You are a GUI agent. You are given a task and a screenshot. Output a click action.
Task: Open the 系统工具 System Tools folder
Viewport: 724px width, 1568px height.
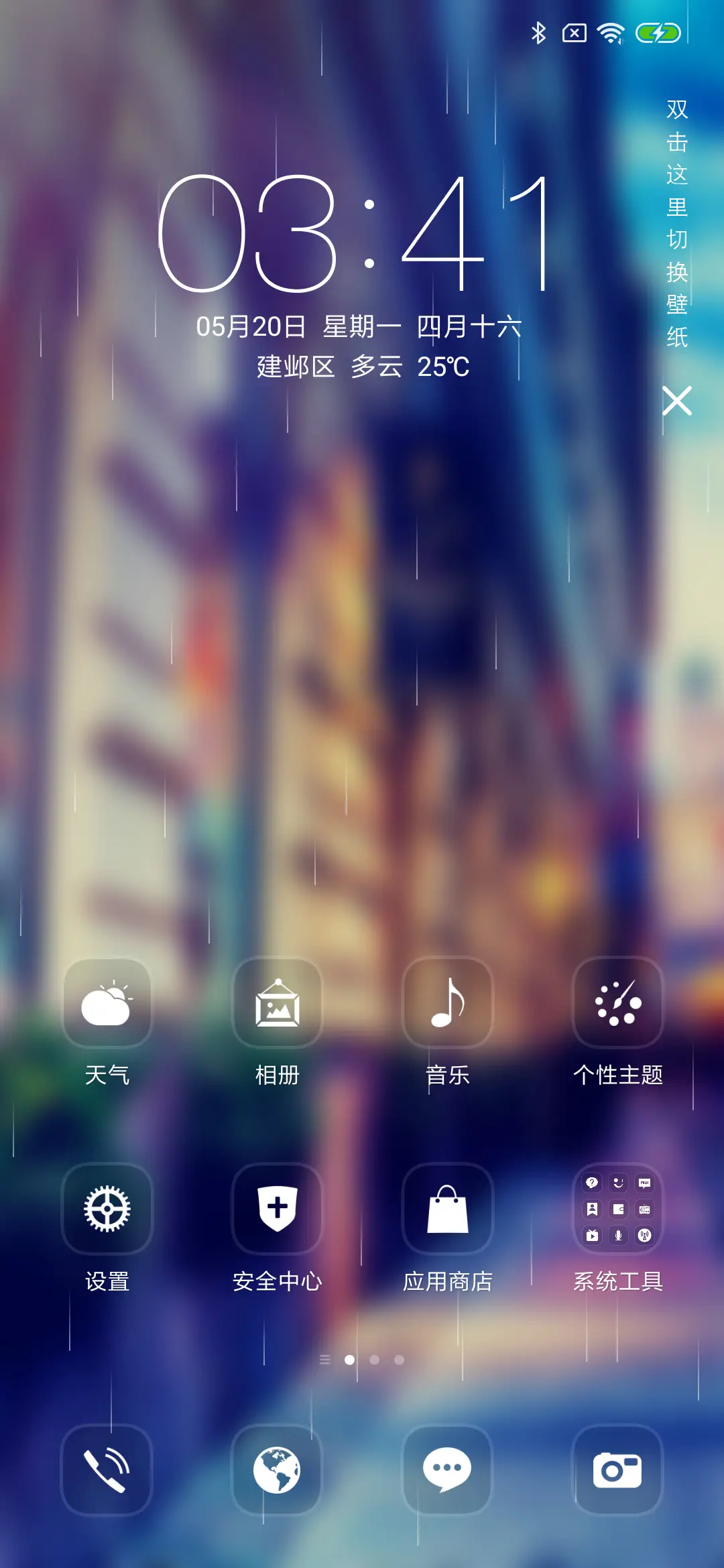[617, 1210]
